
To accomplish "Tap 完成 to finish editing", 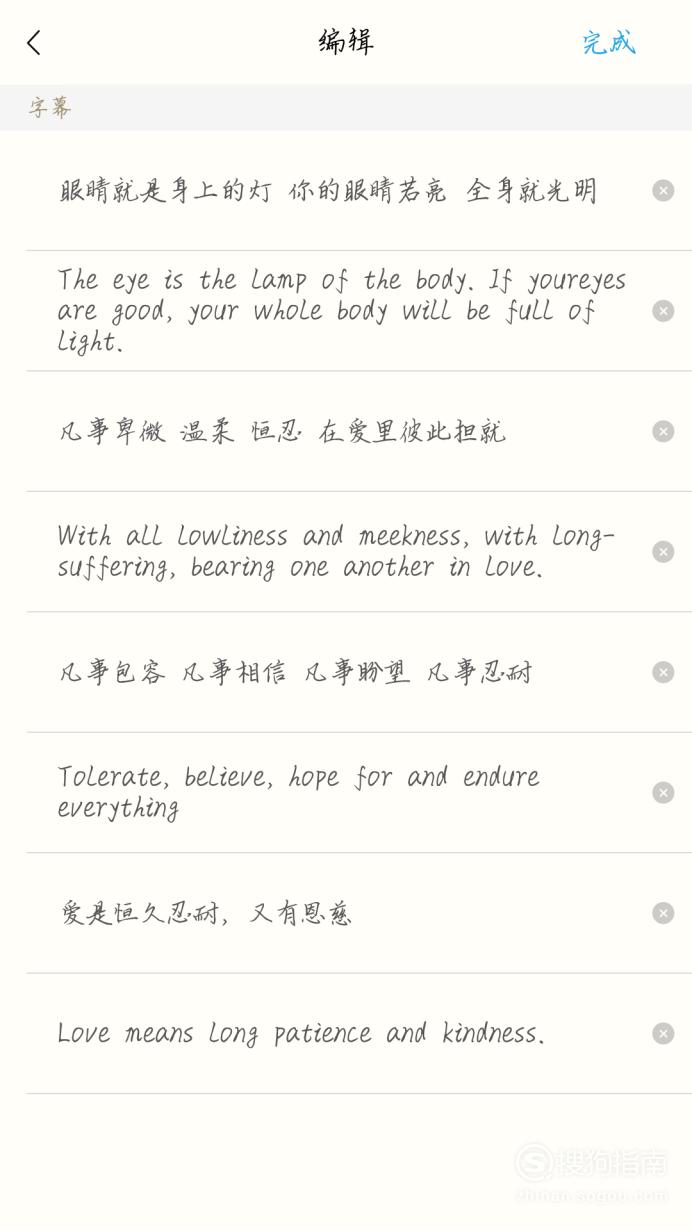I will 609,43.
